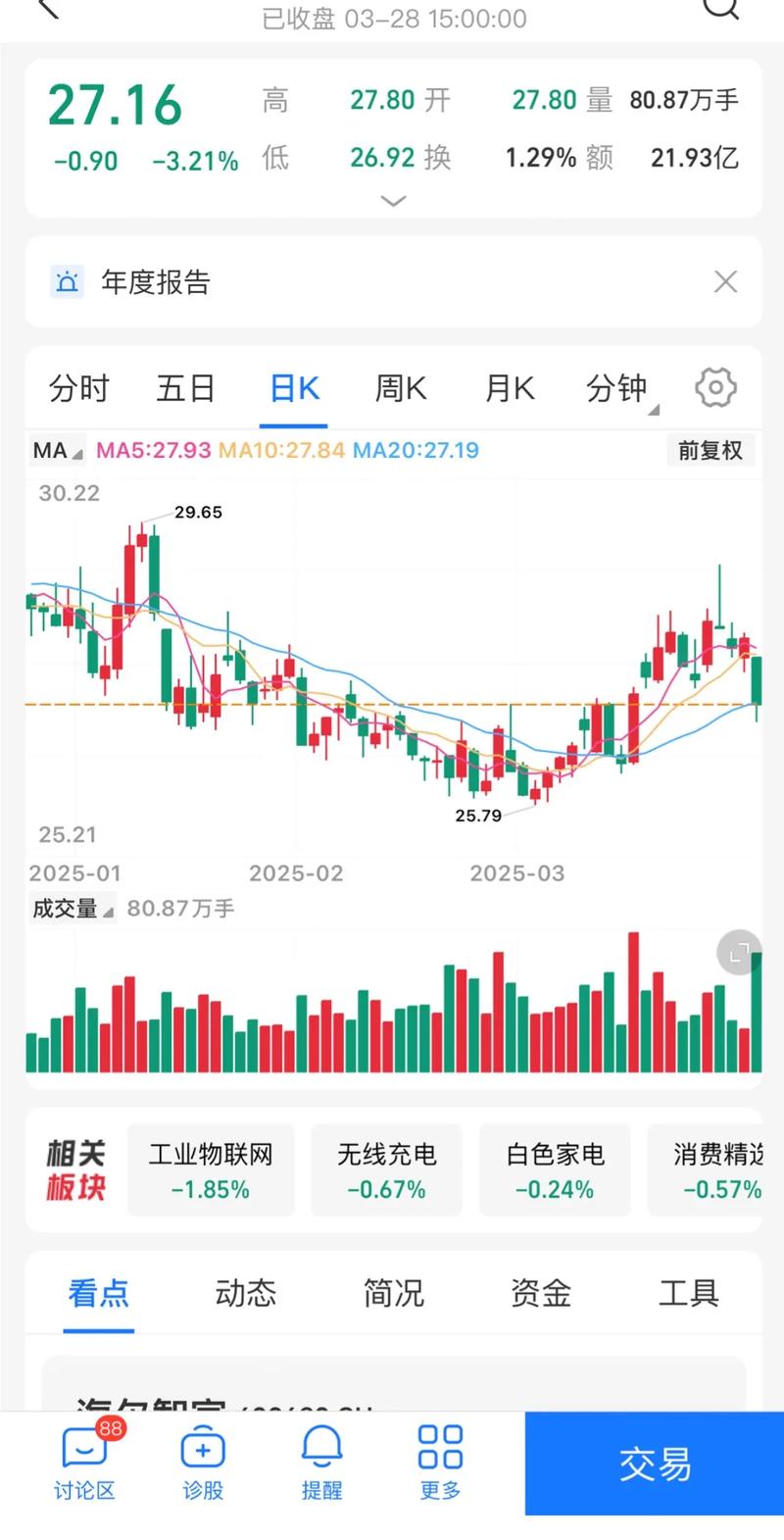The width and height of the screenshot is (784, 1540).
Task: Open the chart settings gear
Action: (x=715, y=387)
